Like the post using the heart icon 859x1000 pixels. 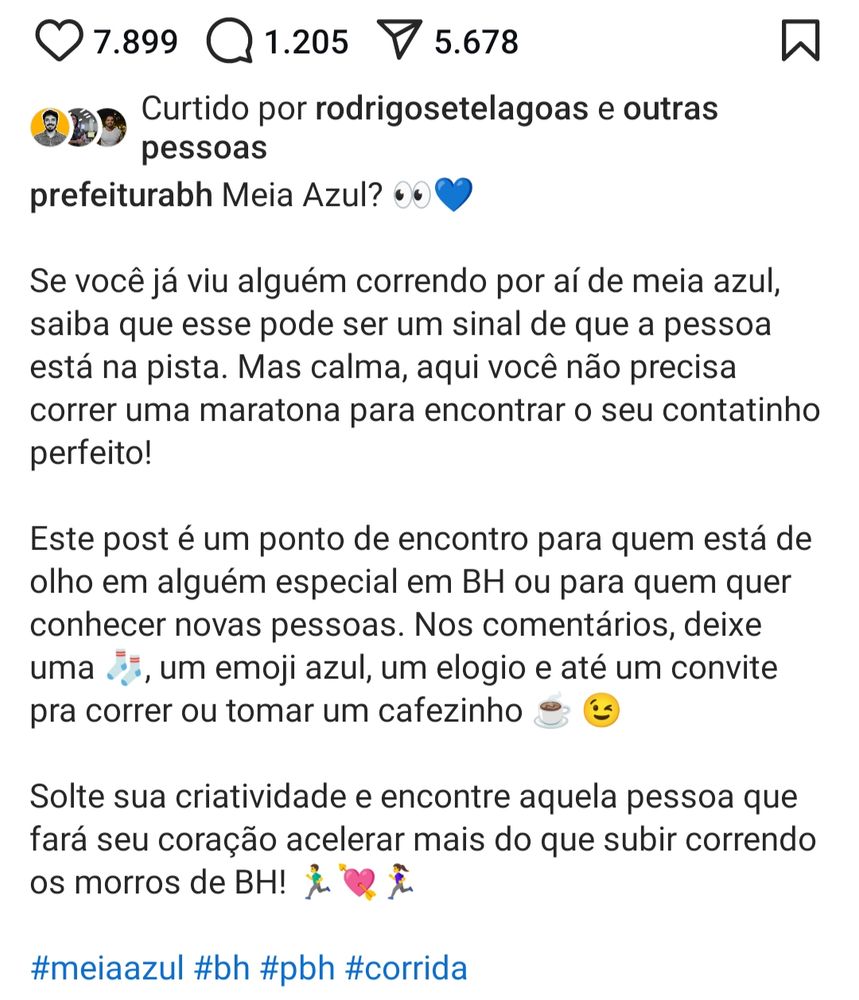(60, 40)
